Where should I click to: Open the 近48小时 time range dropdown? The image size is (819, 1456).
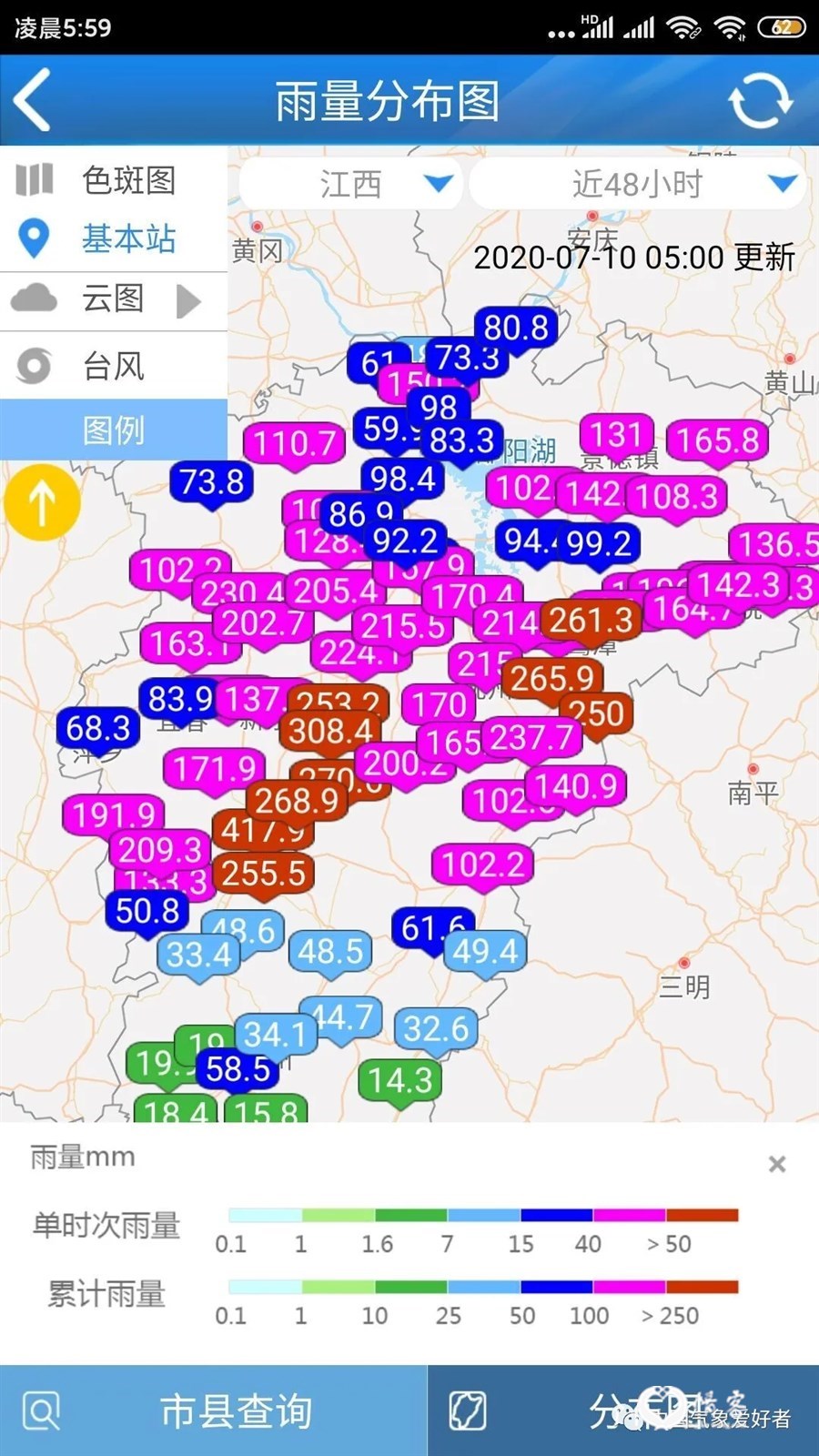(x=637, y=184)
